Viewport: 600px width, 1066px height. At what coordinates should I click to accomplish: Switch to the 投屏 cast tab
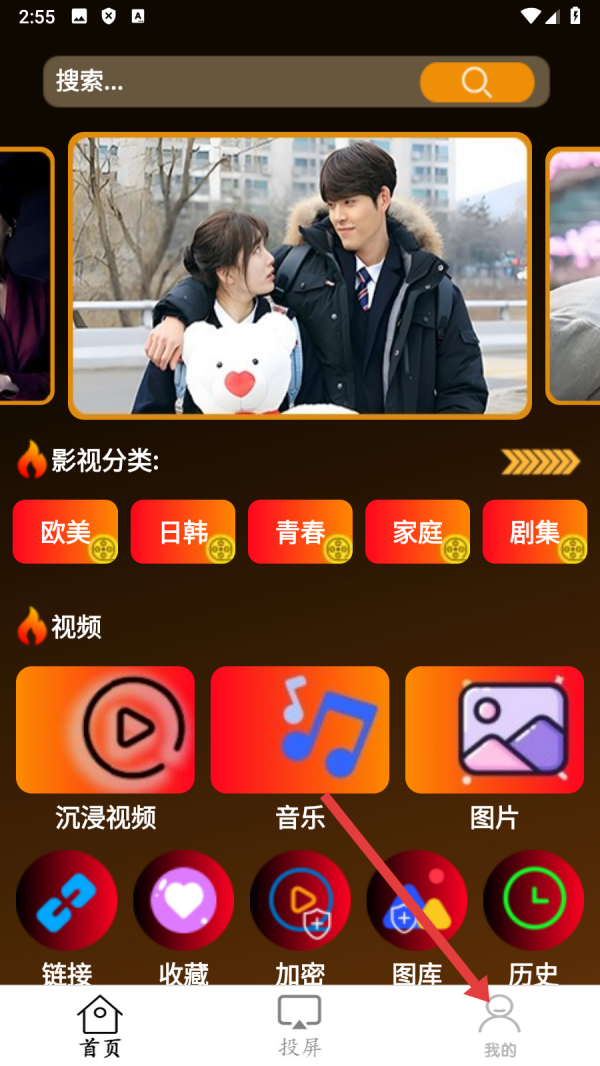tap(299, 1026)
